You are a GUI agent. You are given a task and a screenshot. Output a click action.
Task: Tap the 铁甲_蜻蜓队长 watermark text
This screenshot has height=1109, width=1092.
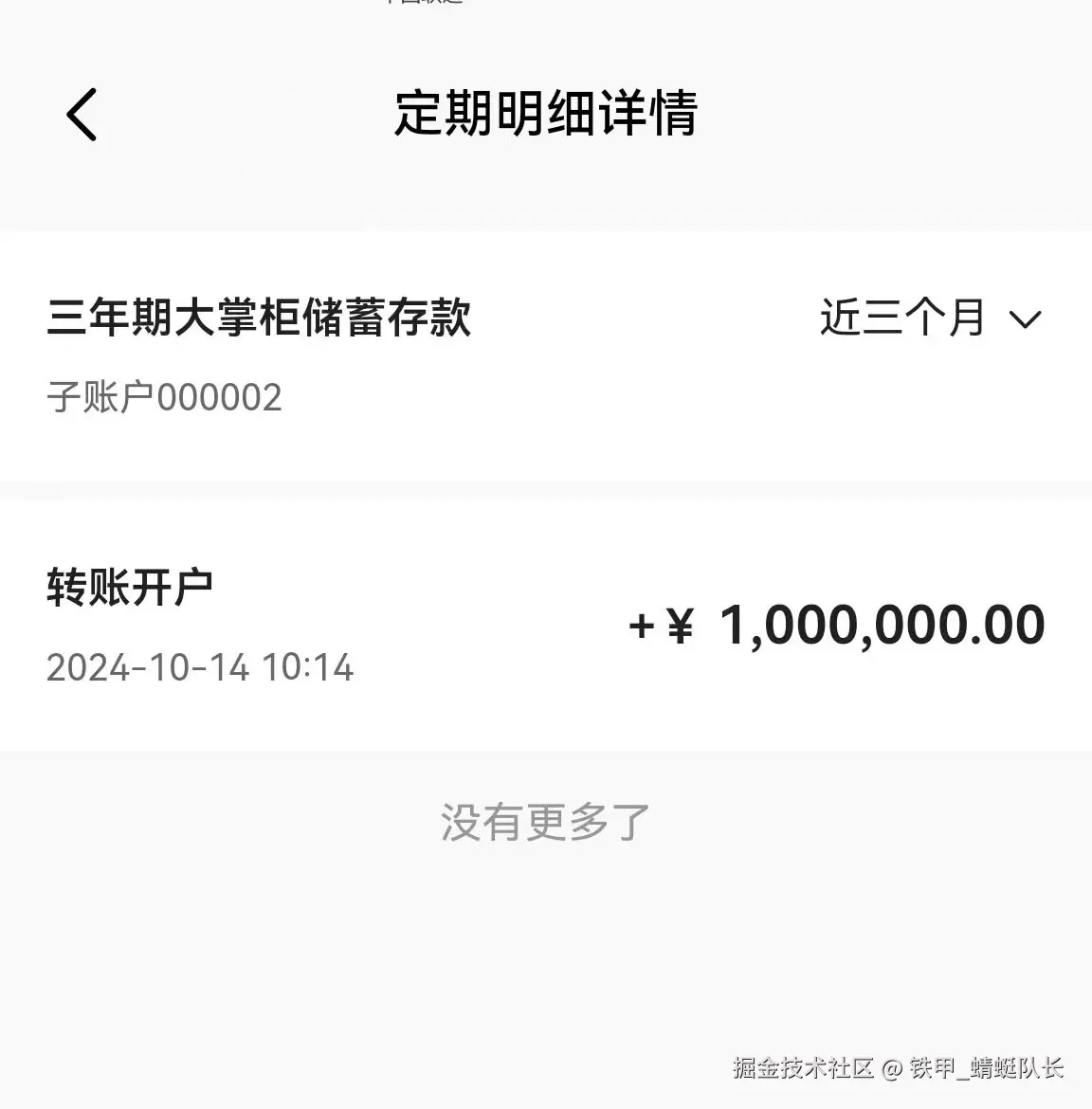(x=986, y=1069)
